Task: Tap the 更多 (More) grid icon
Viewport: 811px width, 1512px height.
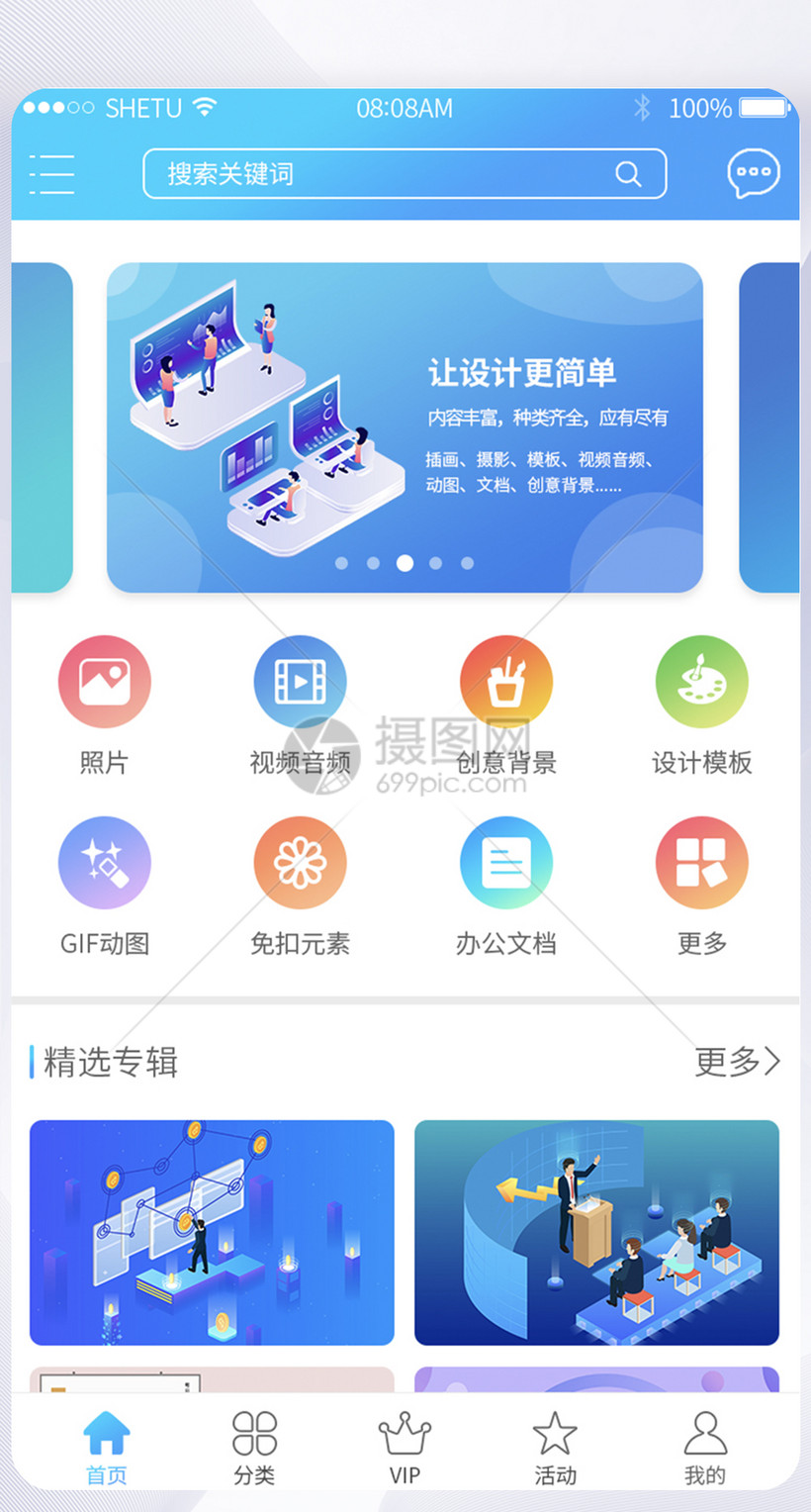Action: point(702,861)
